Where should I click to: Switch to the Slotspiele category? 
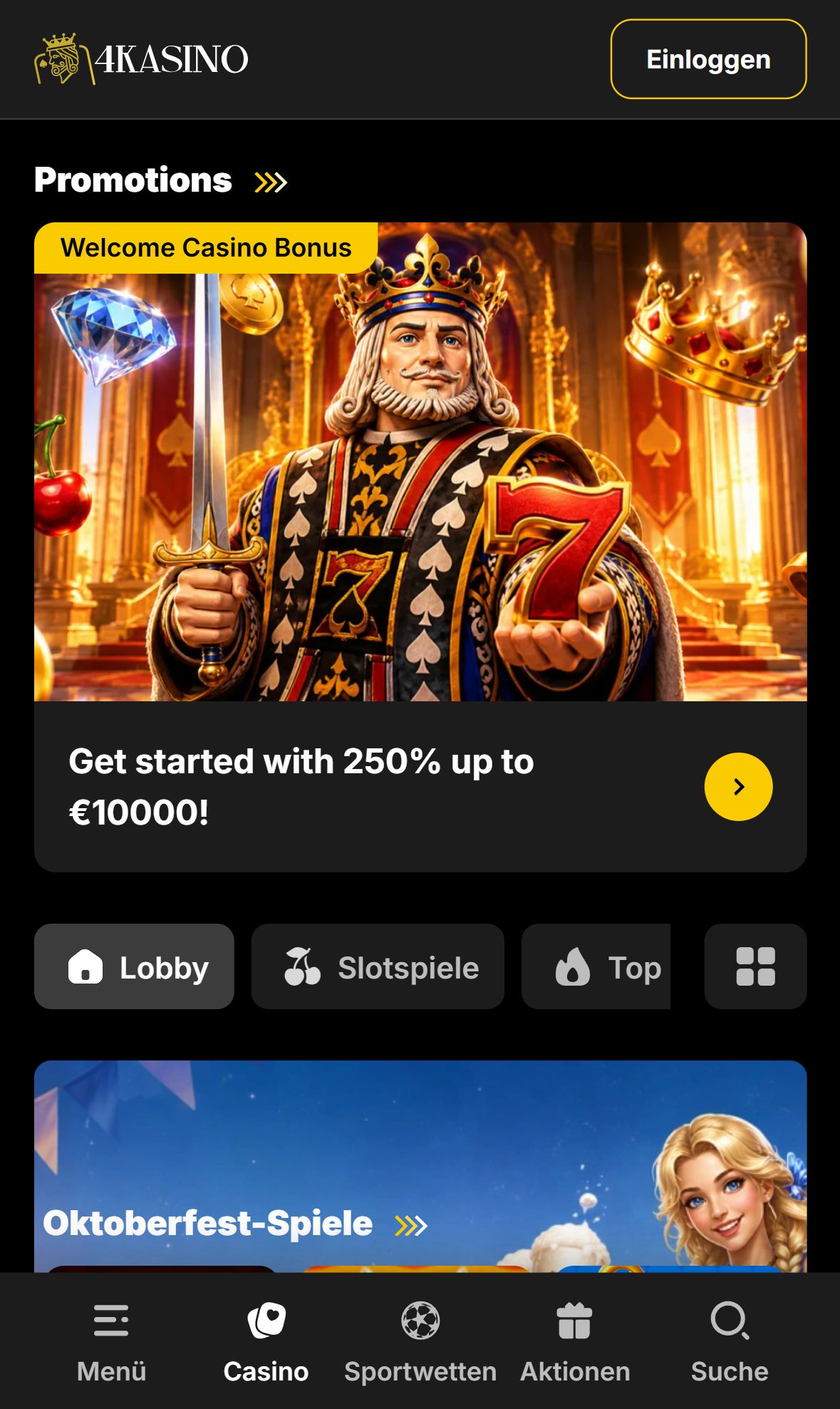[x=378, y=966]
